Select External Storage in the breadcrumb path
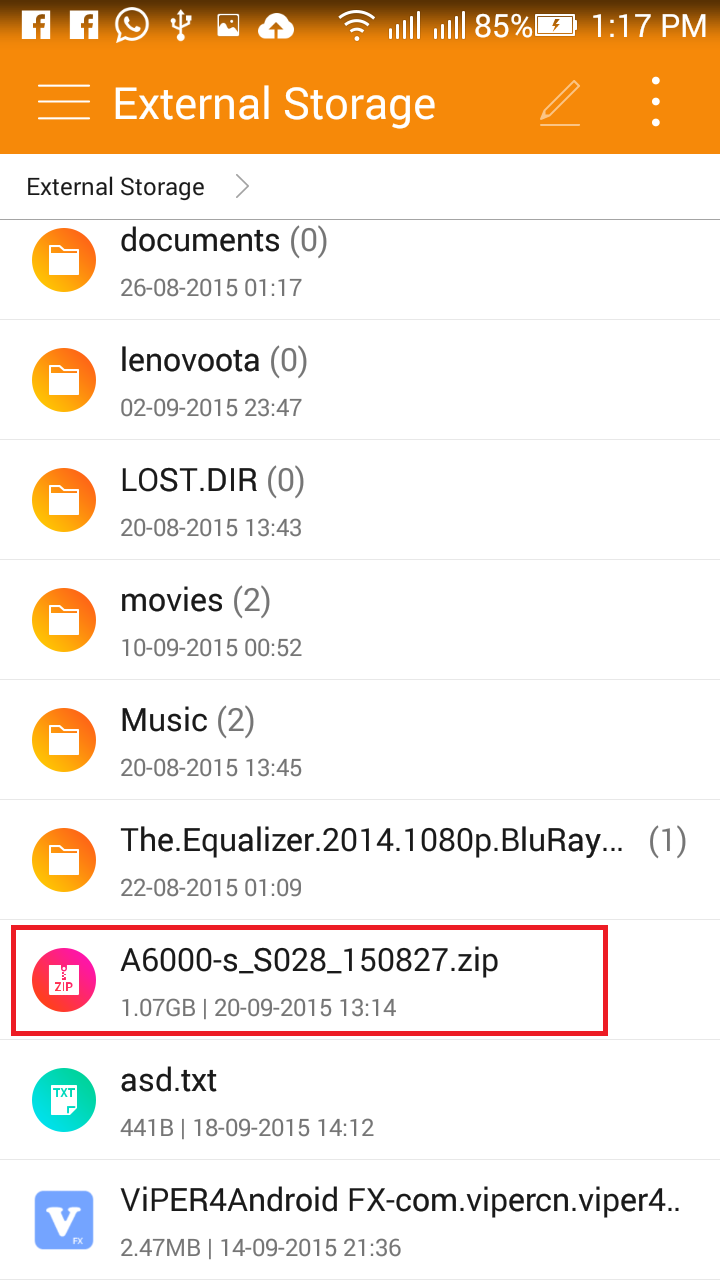 (x=115, y=187)
